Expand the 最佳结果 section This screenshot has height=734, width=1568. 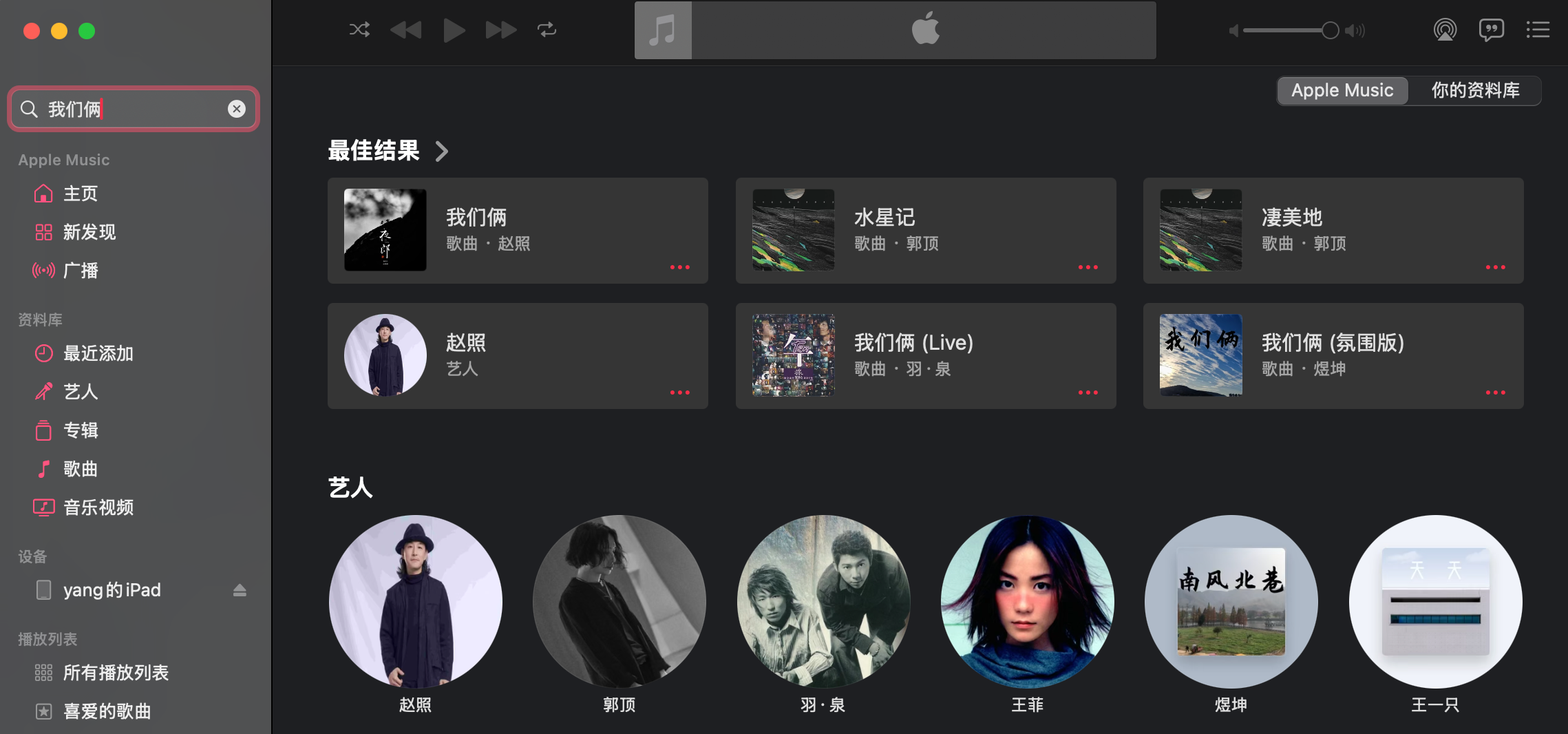coord(442,151)
